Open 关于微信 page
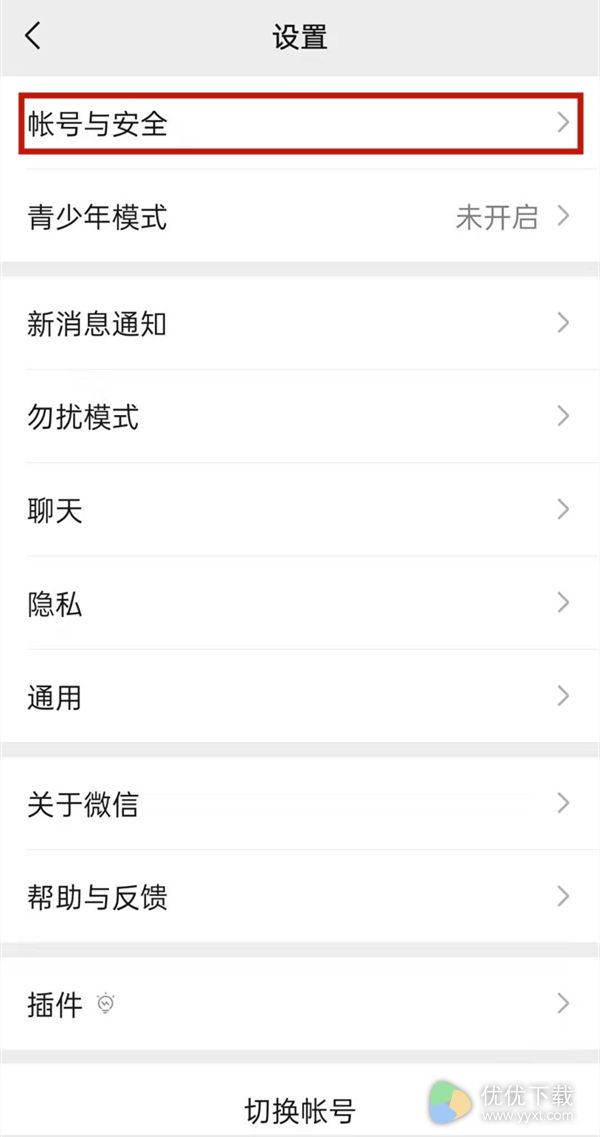Image resolution: width=600 pixels, height=1137 pixels. click(300, 803)
